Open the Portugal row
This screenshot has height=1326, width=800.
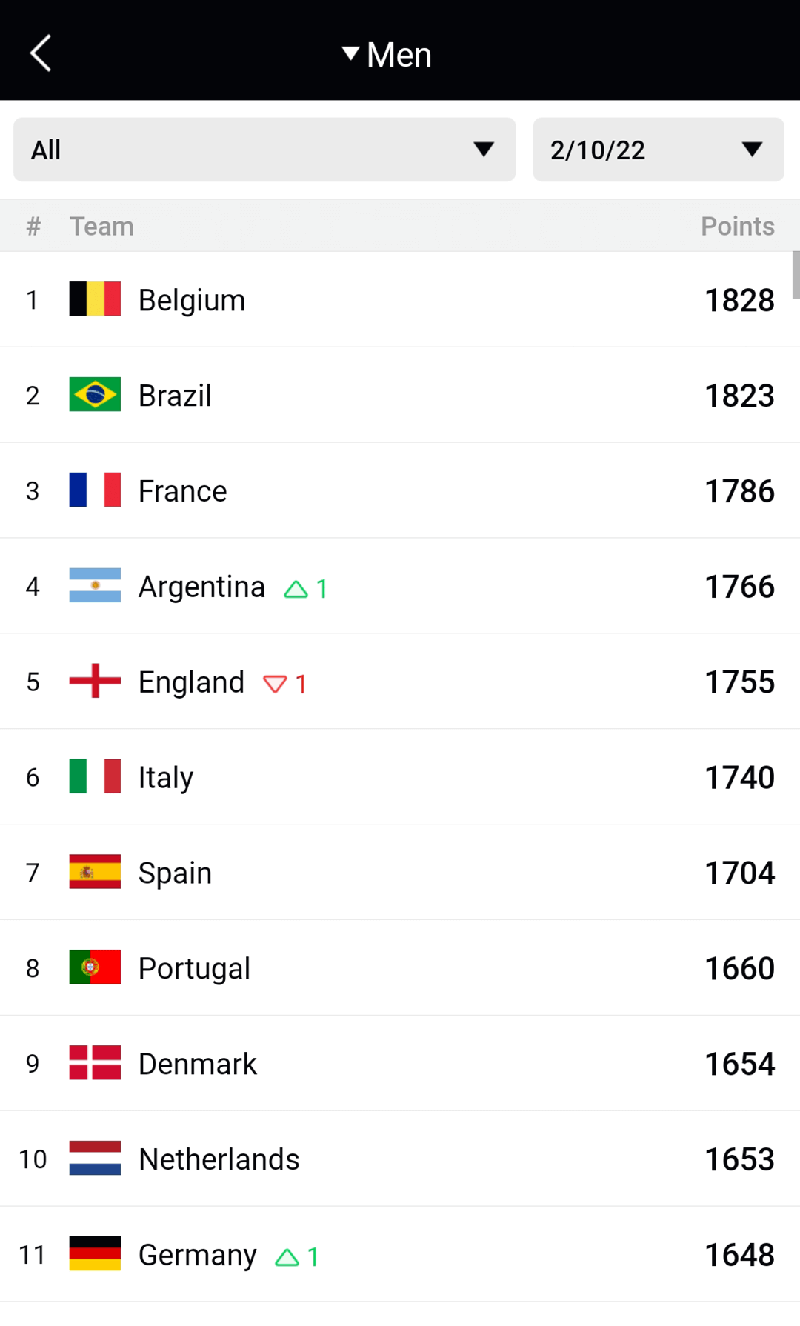pyautogui.click(x=400, y=968)
